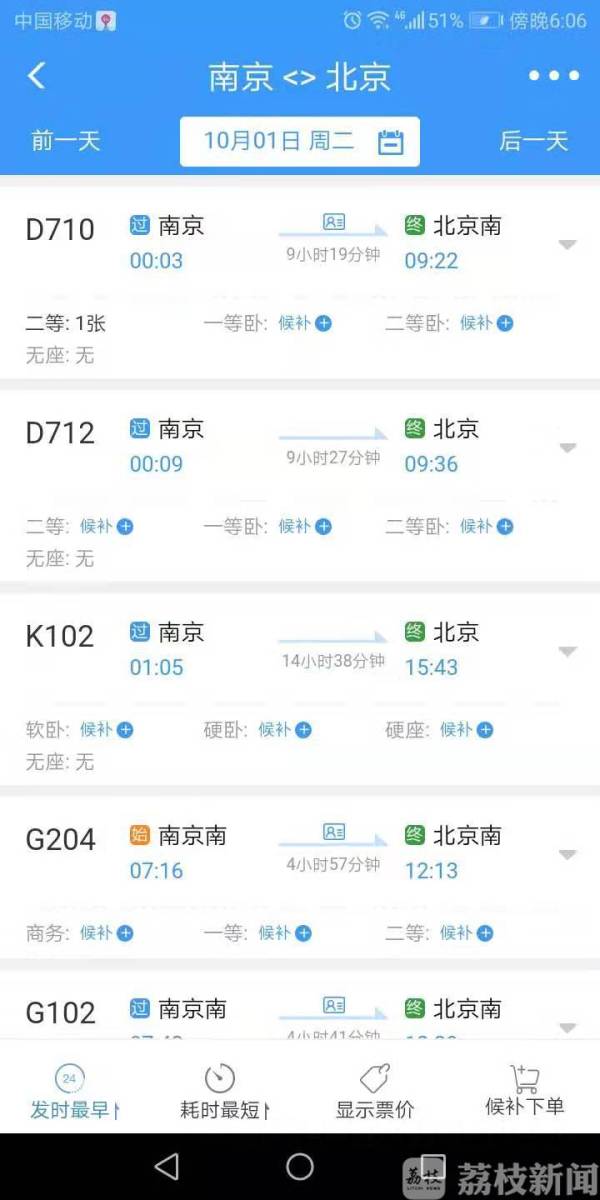The image size is (600, 1200).
Task: Go back using the top-left arrow
Action: pos(37,76)
